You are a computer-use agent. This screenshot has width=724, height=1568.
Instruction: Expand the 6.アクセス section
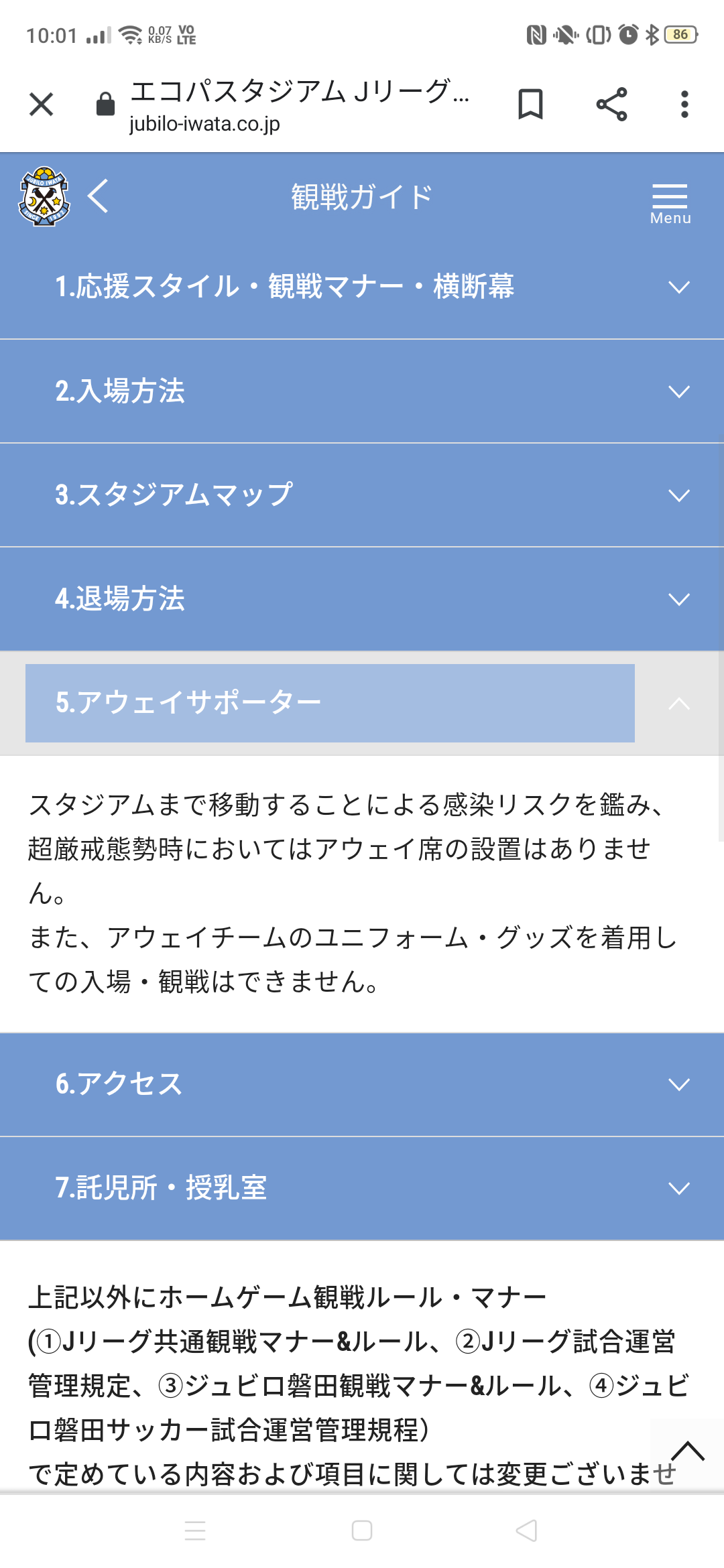[362, 1084]
